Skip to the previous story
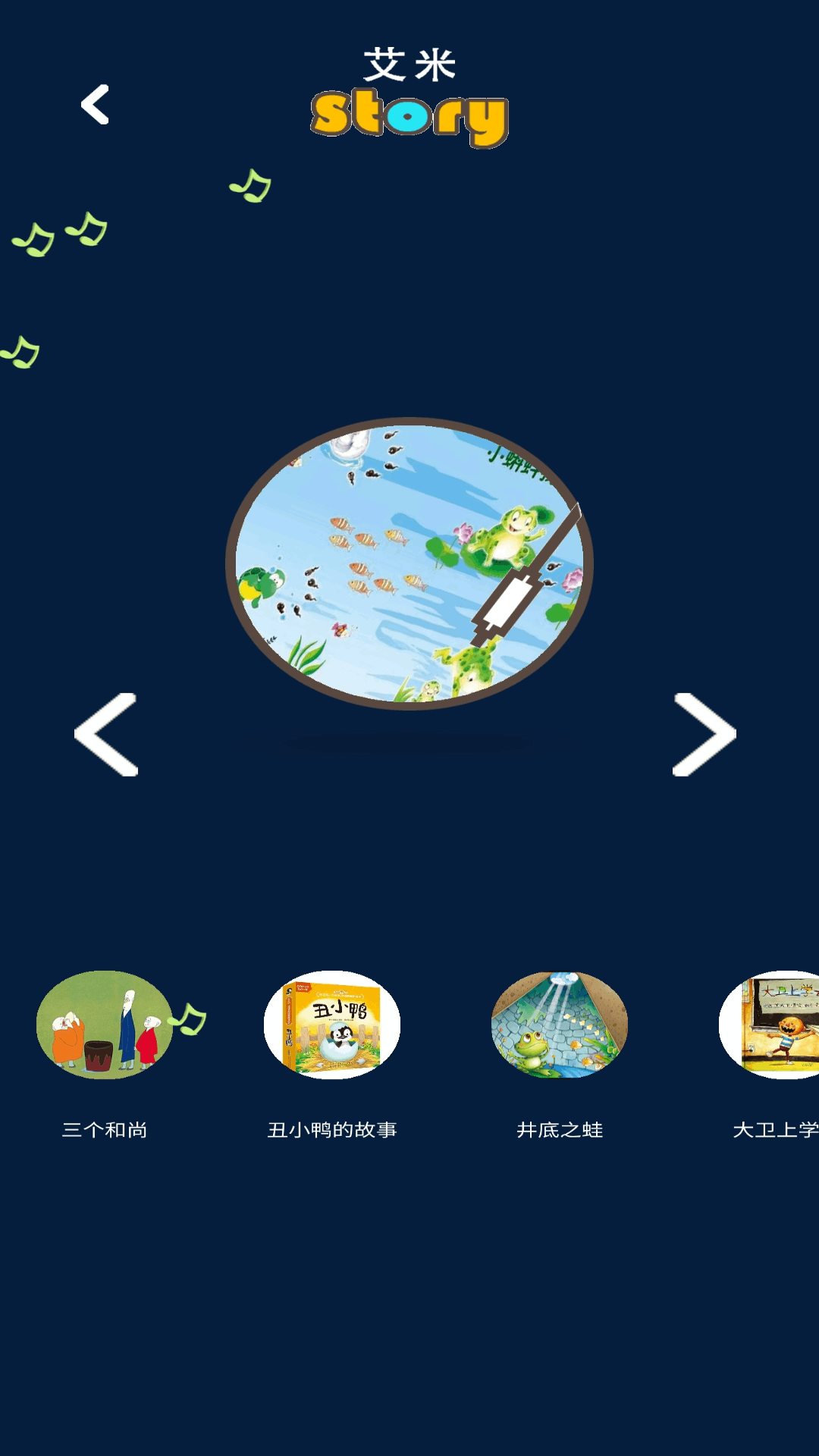The height and width of the screenshot is (1456, 819). click(106, 734)
